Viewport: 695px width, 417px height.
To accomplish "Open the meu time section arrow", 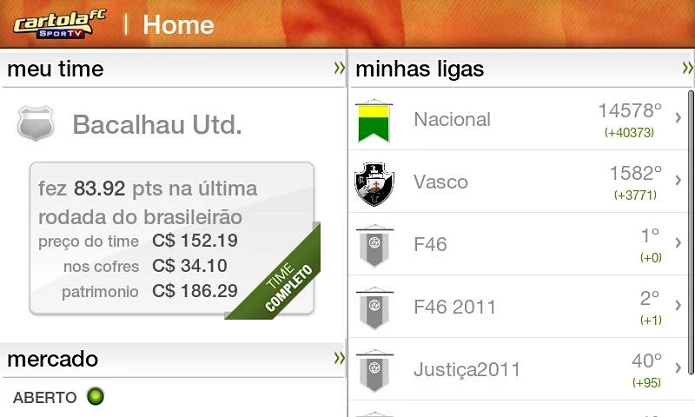I will click(339, 69).
